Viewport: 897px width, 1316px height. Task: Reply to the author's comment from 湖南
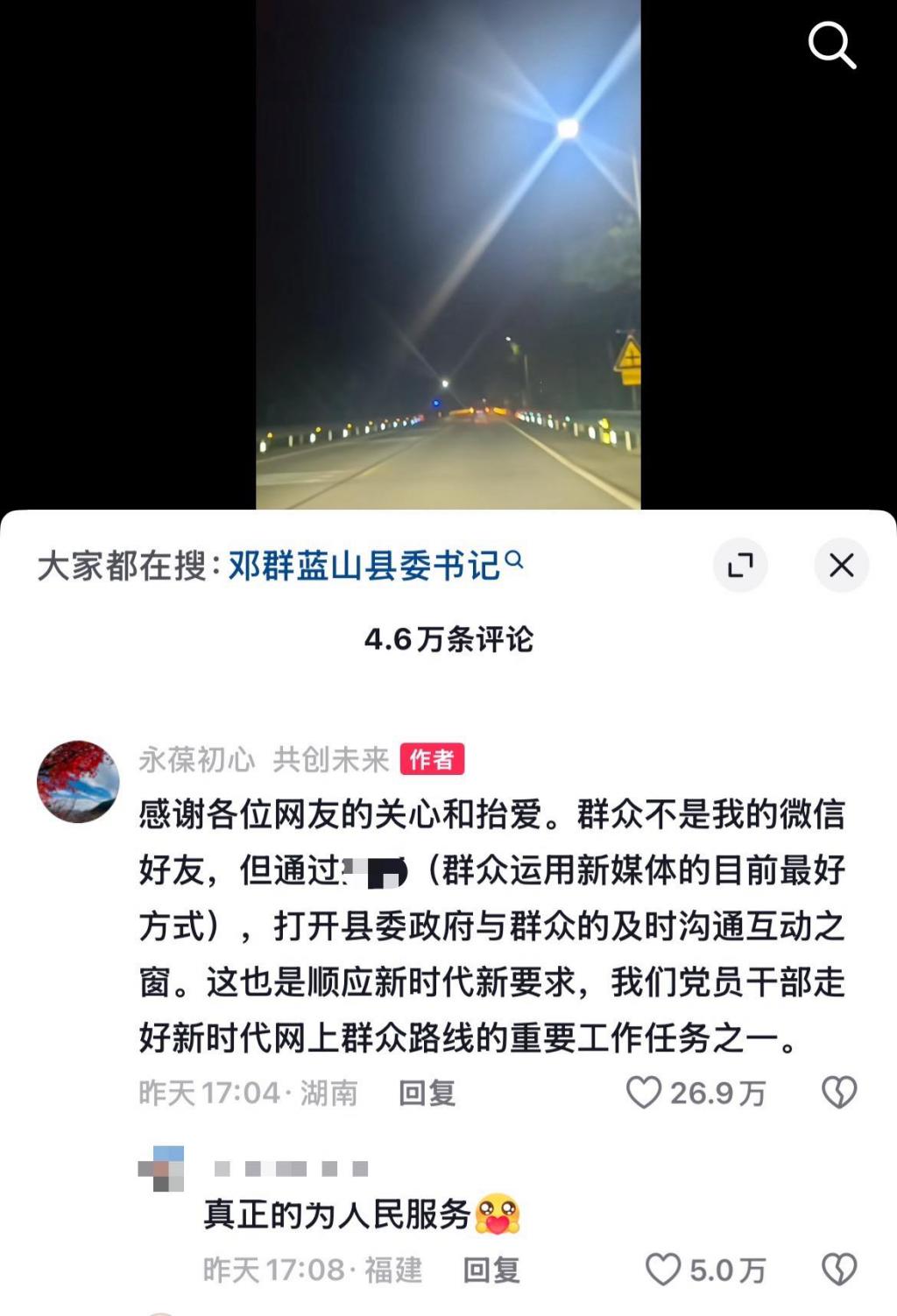pos(427,1093)
